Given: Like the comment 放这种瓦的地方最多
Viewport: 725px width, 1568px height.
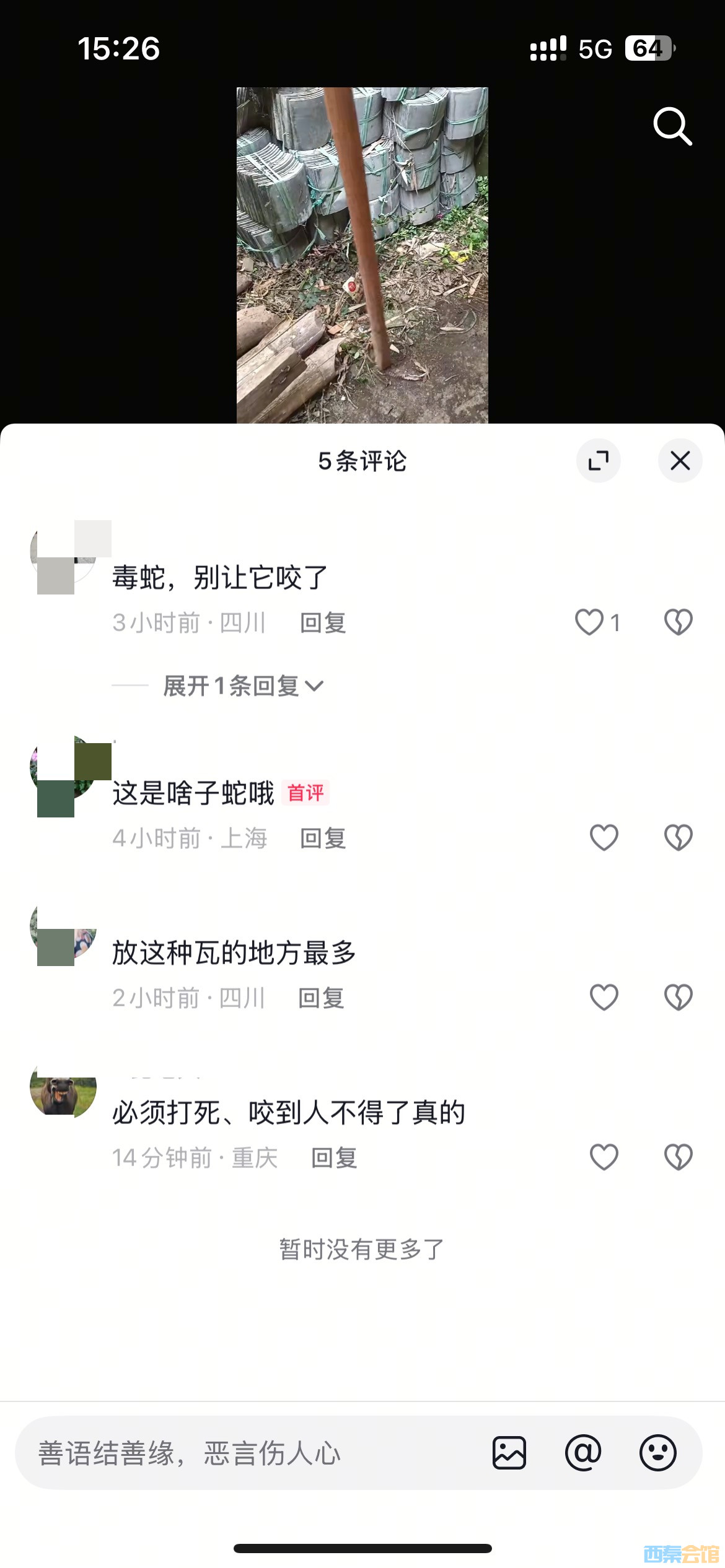Looking at the screenshot, I should click(604, 998).
